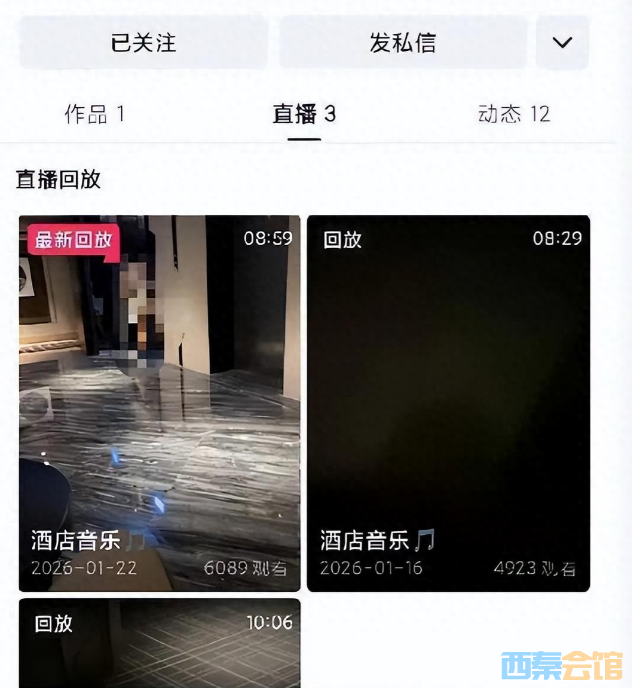Image resolution: width=632 pixels, height=688 pixels.
Task: Switch to the 作品 1 tab
Action: pos(95,114)
